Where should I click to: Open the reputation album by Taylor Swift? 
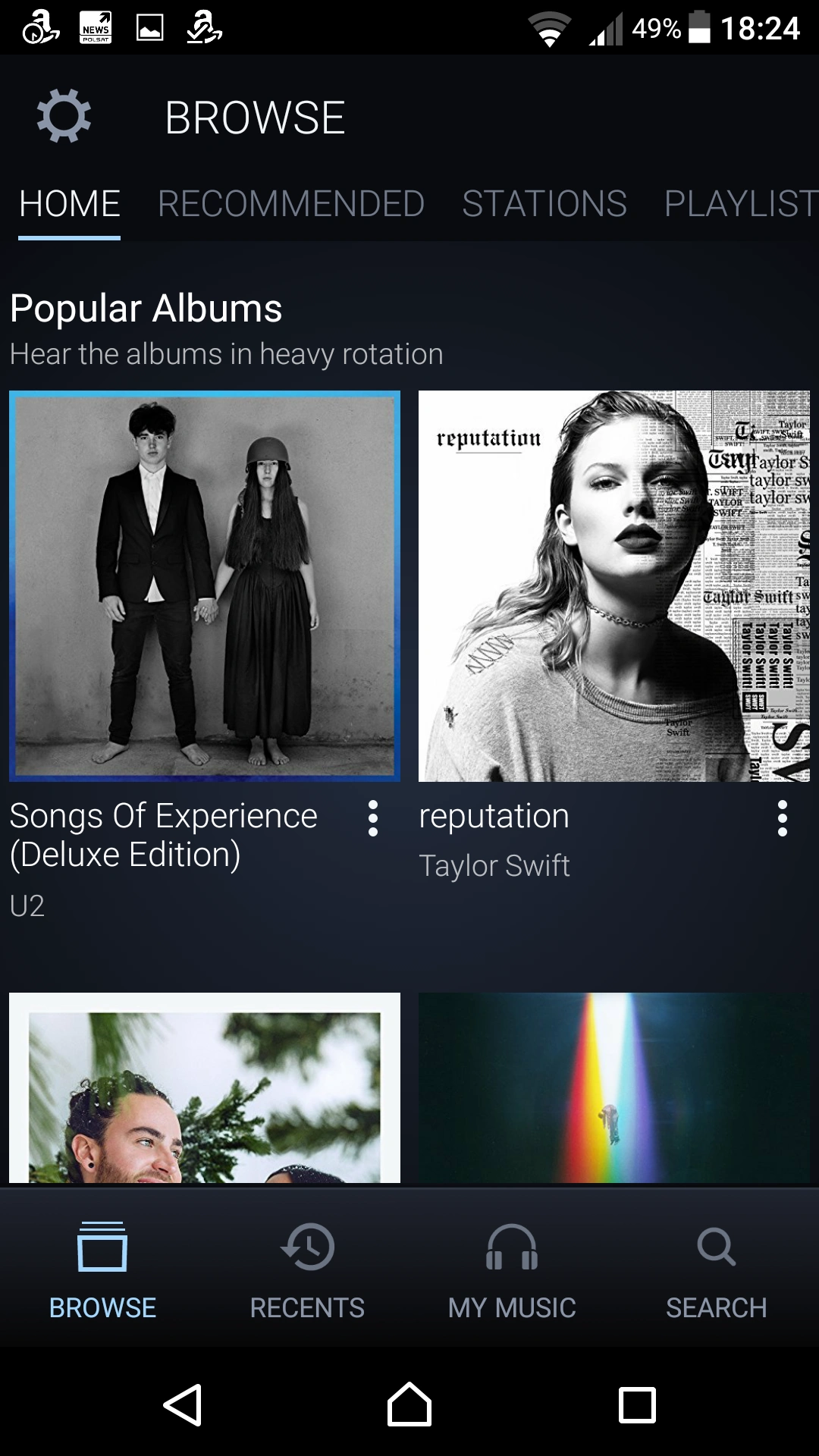pyautogui.click(x=613, y=585)
